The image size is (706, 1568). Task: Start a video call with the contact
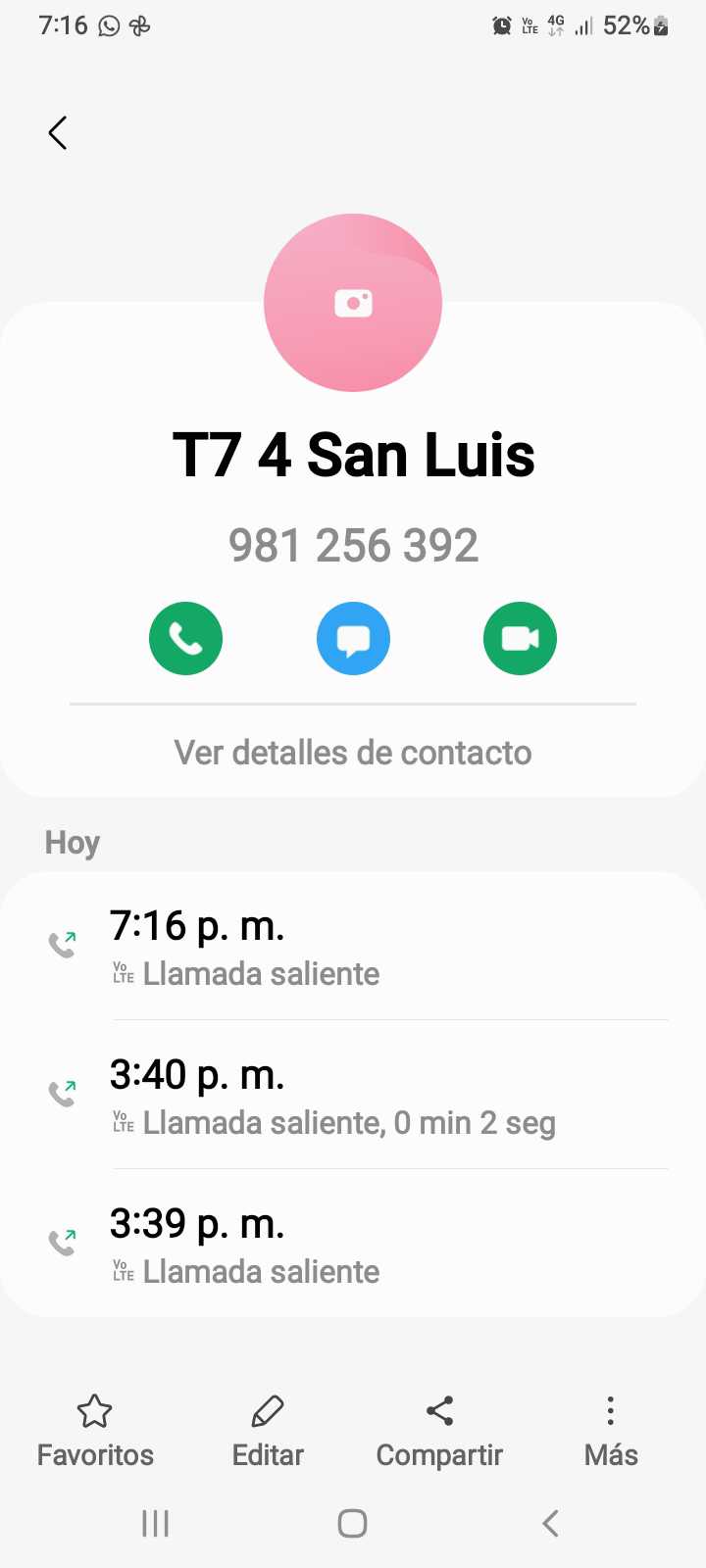pyautogui.click(x=520, y=639)
